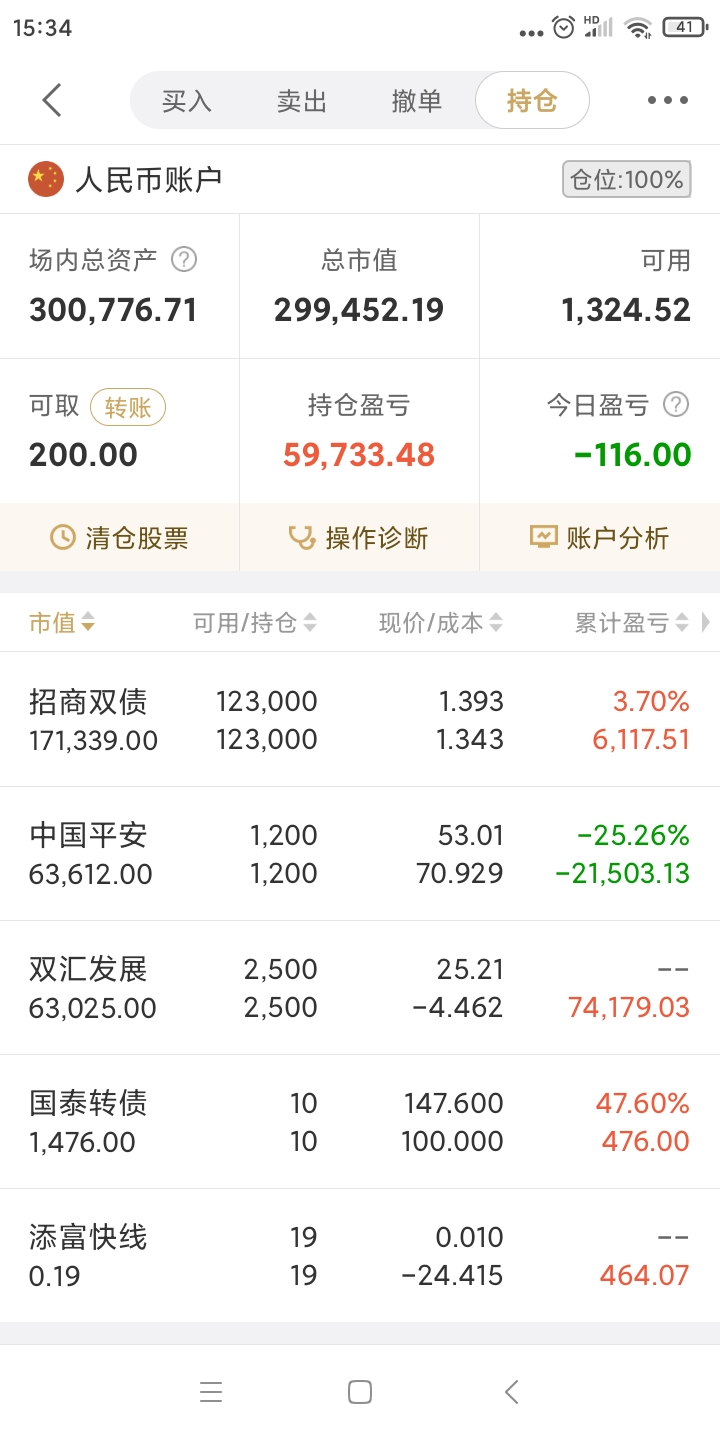The image size is (720, 1440).
Task: Open 操作诊断
Action: pyautogui.click(x=359, y=538)
